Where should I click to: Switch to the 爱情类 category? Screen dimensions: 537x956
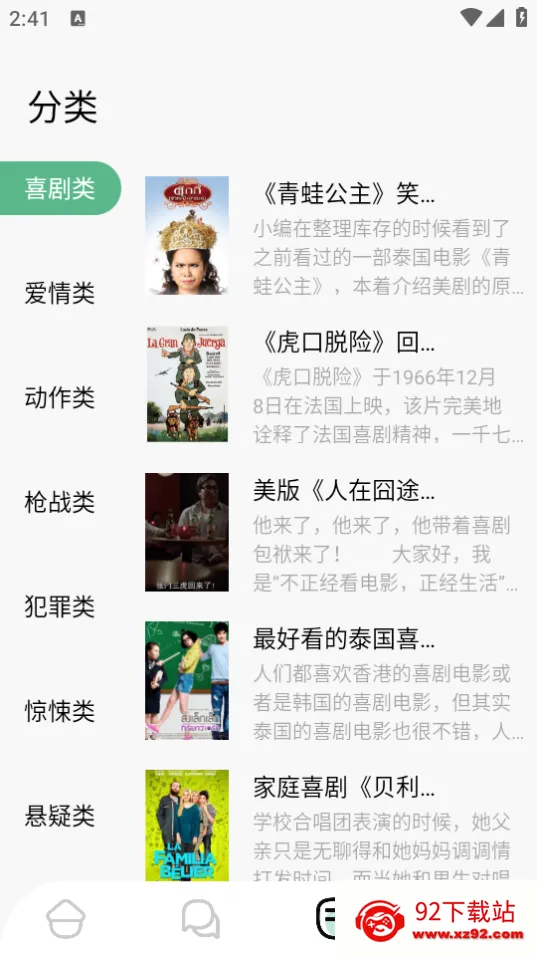coord(60,293)
